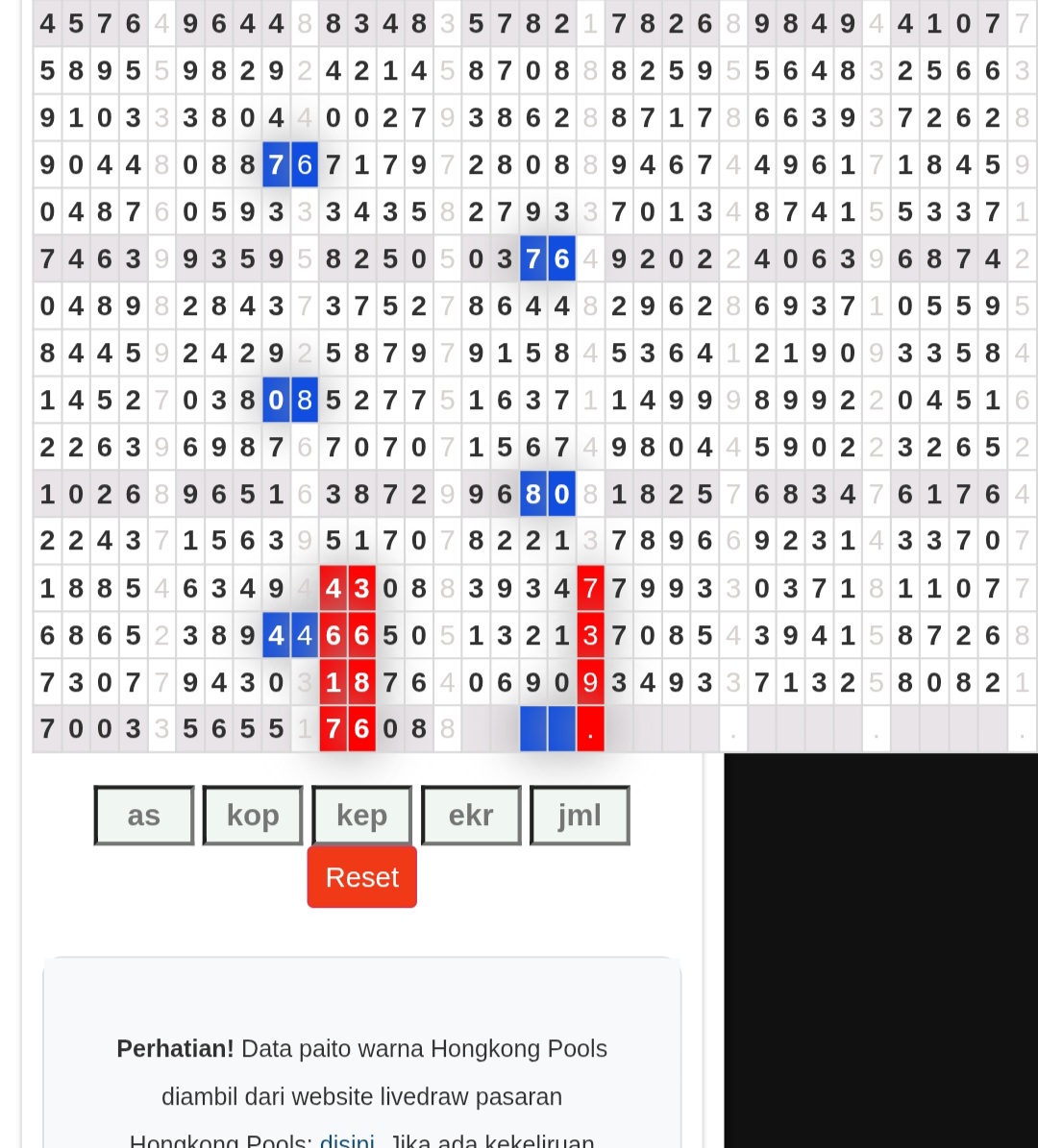Select the 'kop' button
Image resolution: width=1038 pixels, height=1148 pixels.
[253, 816]
